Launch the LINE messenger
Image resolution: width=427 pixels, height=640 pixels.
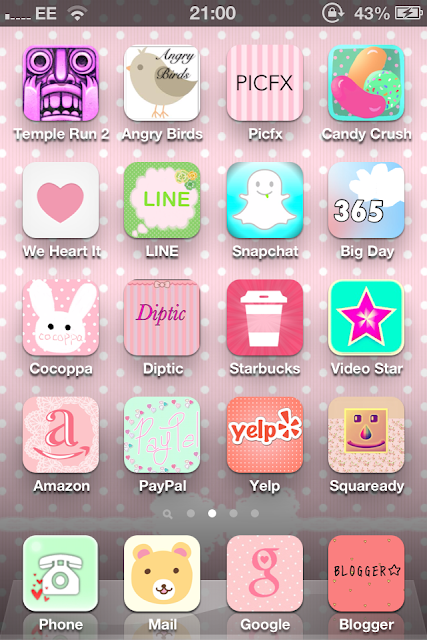coord(162,200)
